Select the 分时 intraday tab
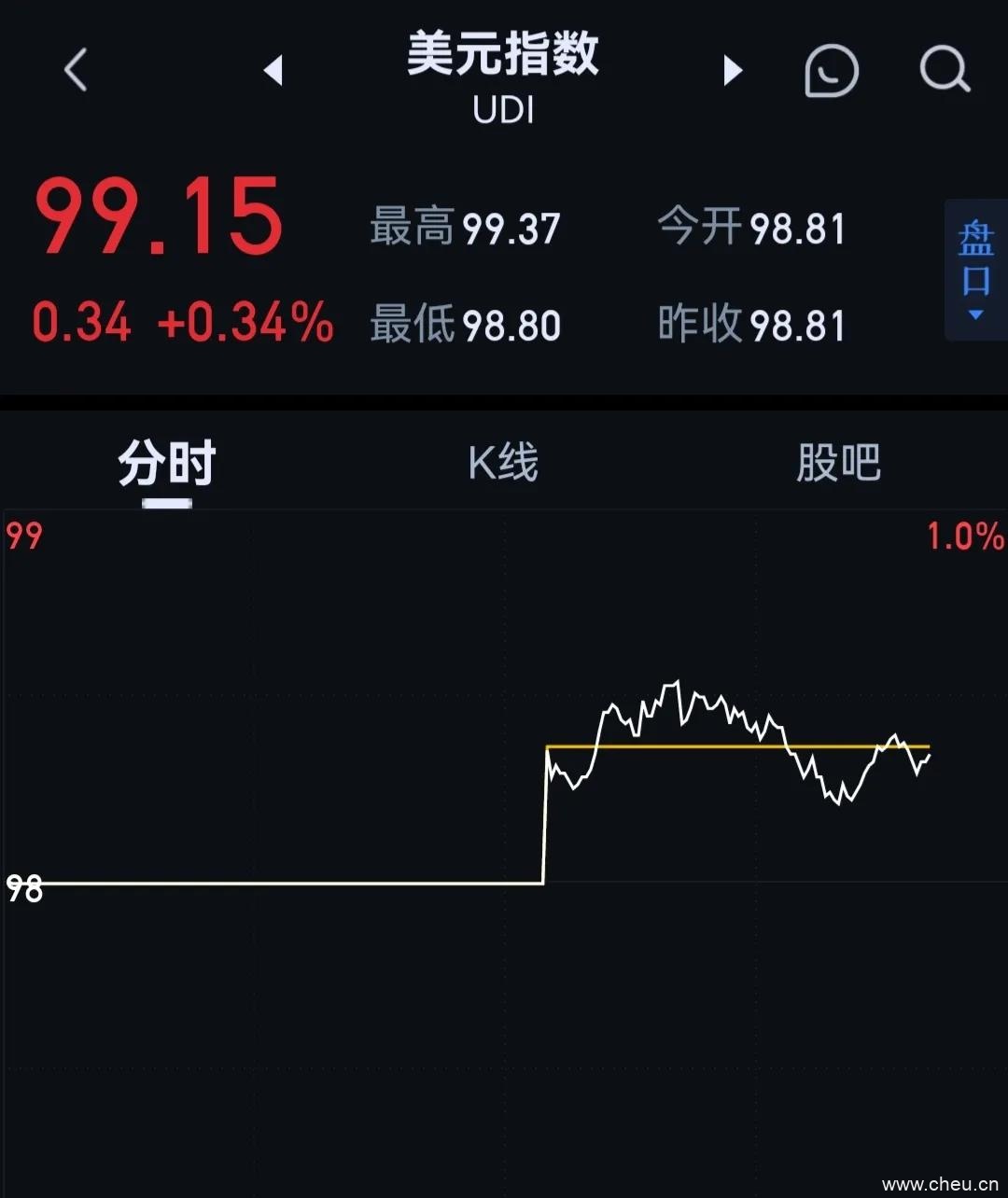 click(x=165, y=462)
